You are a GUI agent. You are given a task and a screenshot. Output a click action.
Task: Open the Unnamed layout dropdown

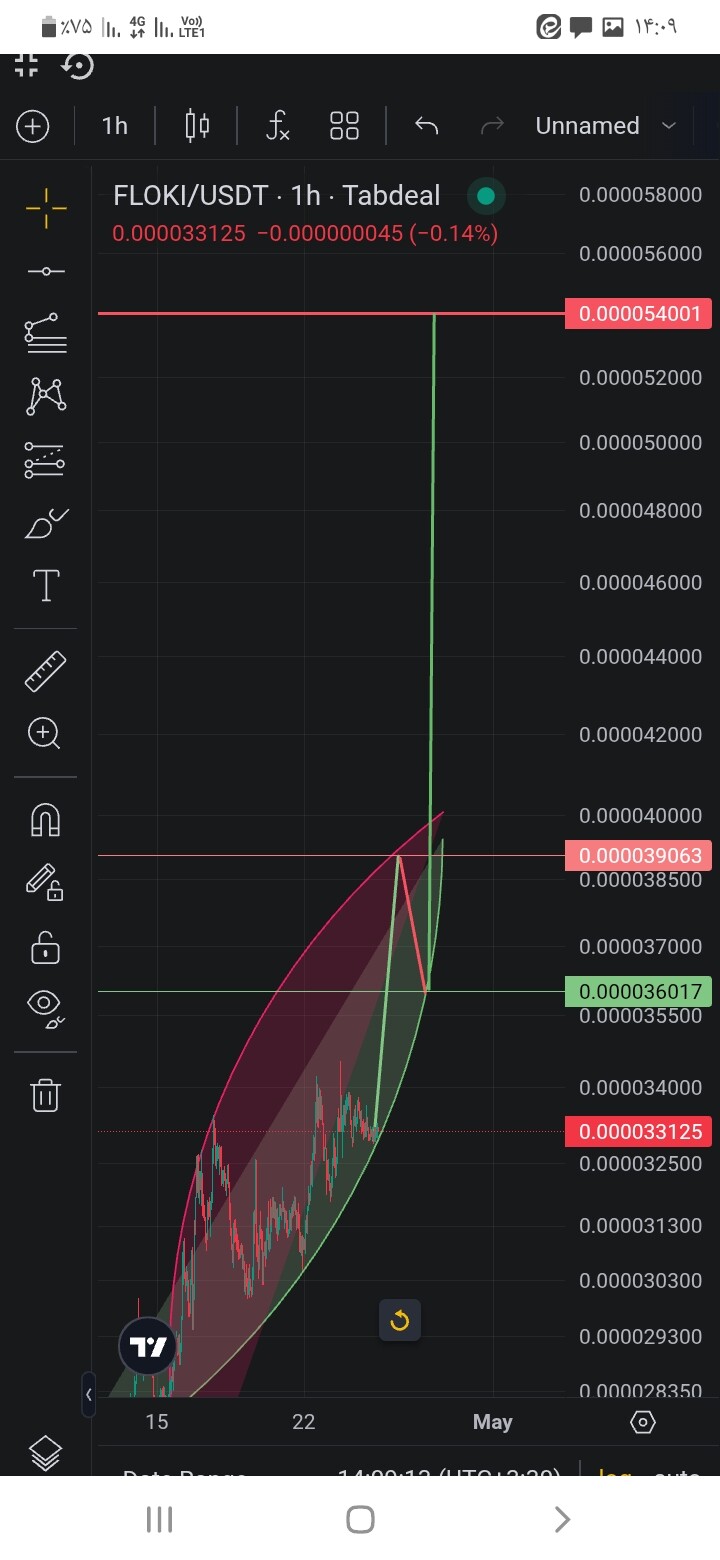pyautogui.click(x=606, y=126)
